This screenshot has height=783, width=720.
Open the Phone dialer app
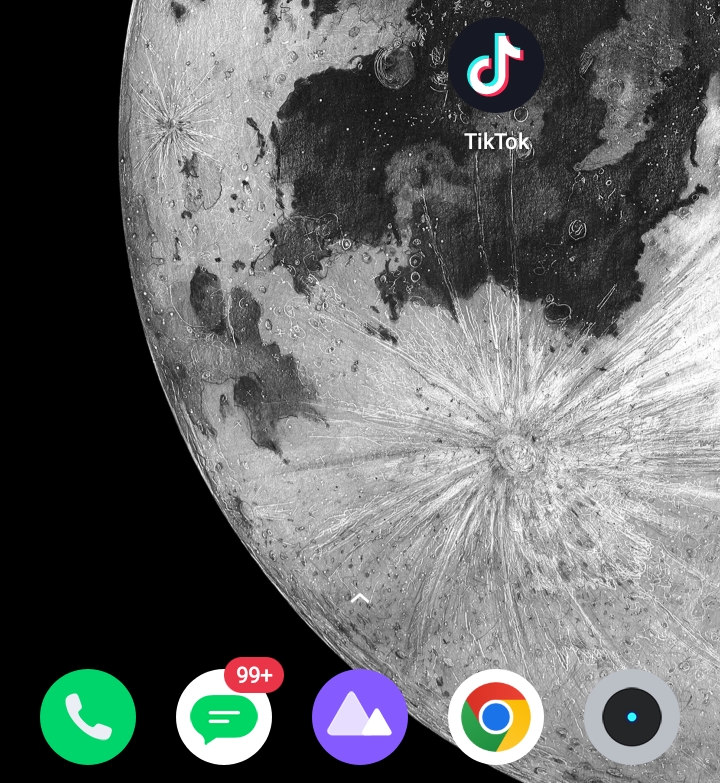click(x=88, y=717)
